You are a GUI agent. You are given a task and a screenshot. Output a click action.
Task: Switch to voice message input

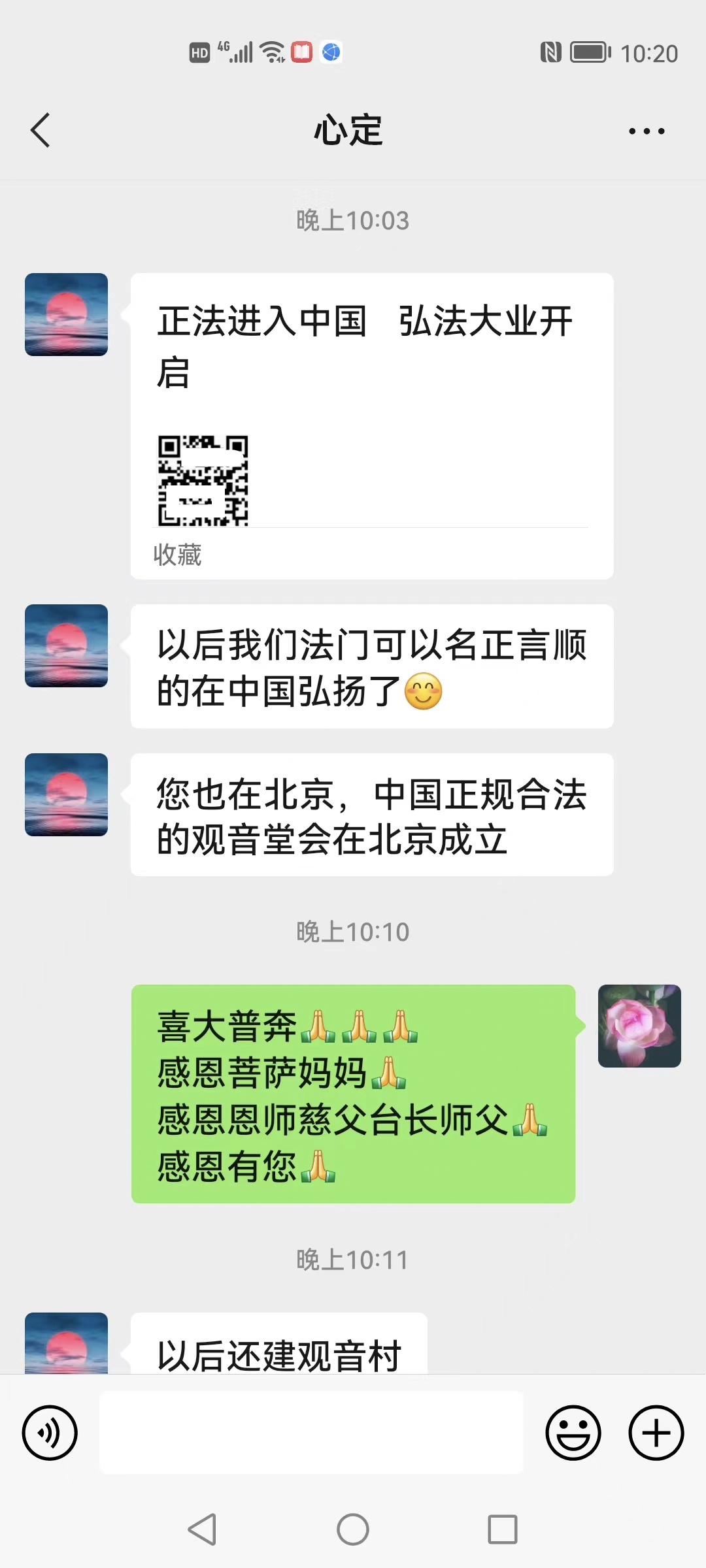tap(50, 1433)
